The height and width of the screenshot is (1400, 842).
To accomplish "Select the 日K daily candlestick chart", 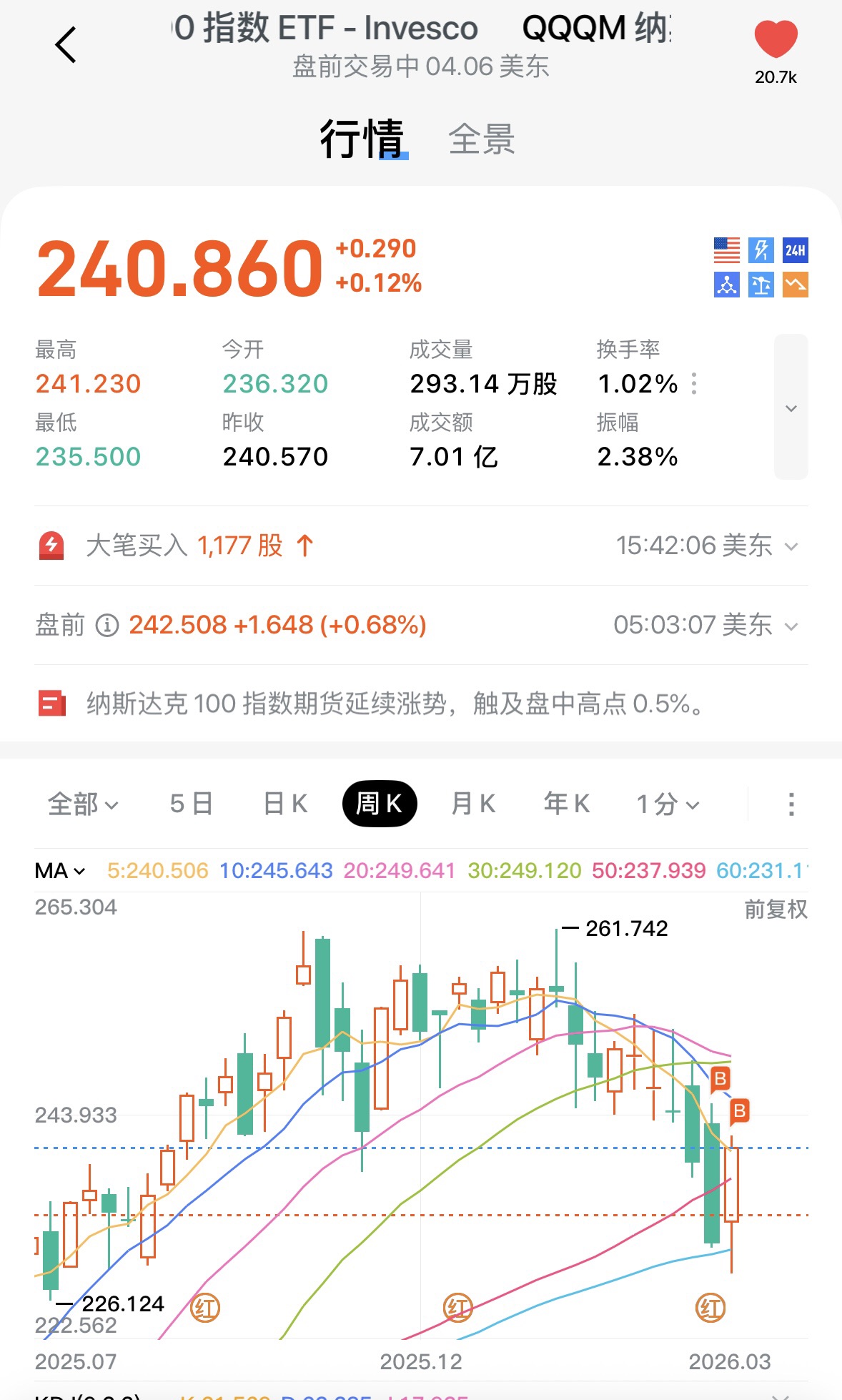I will [285, 804].
